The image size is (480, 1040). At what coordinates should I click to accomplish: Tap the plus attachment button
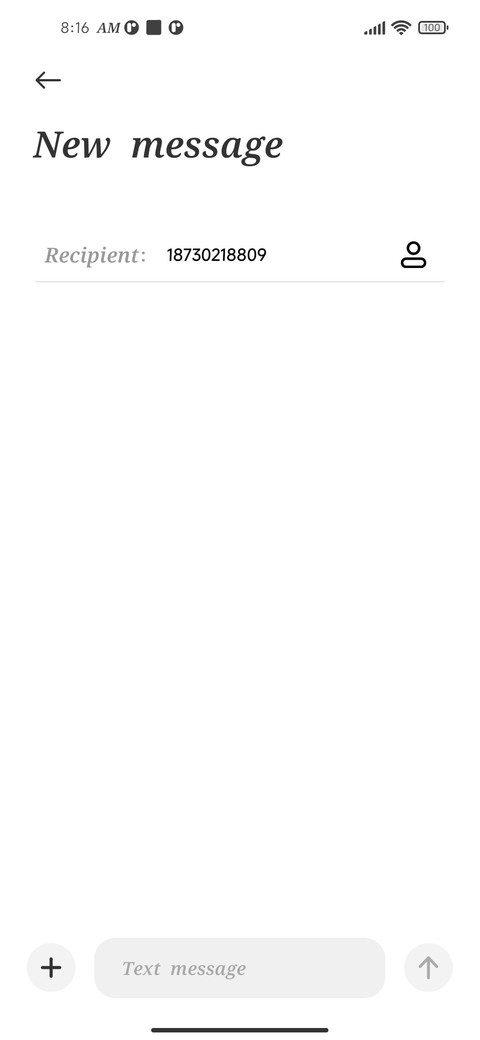tap(51, 968)
